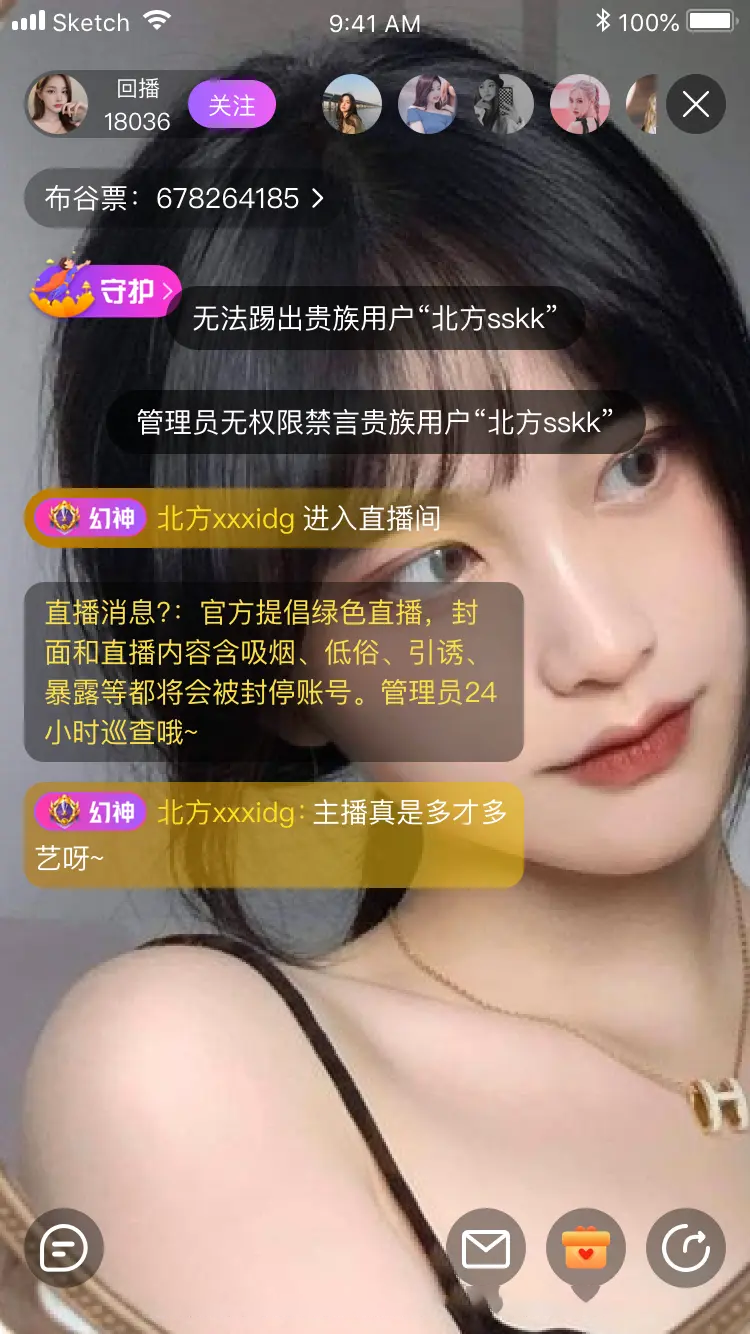
Task: Share the live stream
Action: point(685,1248)
